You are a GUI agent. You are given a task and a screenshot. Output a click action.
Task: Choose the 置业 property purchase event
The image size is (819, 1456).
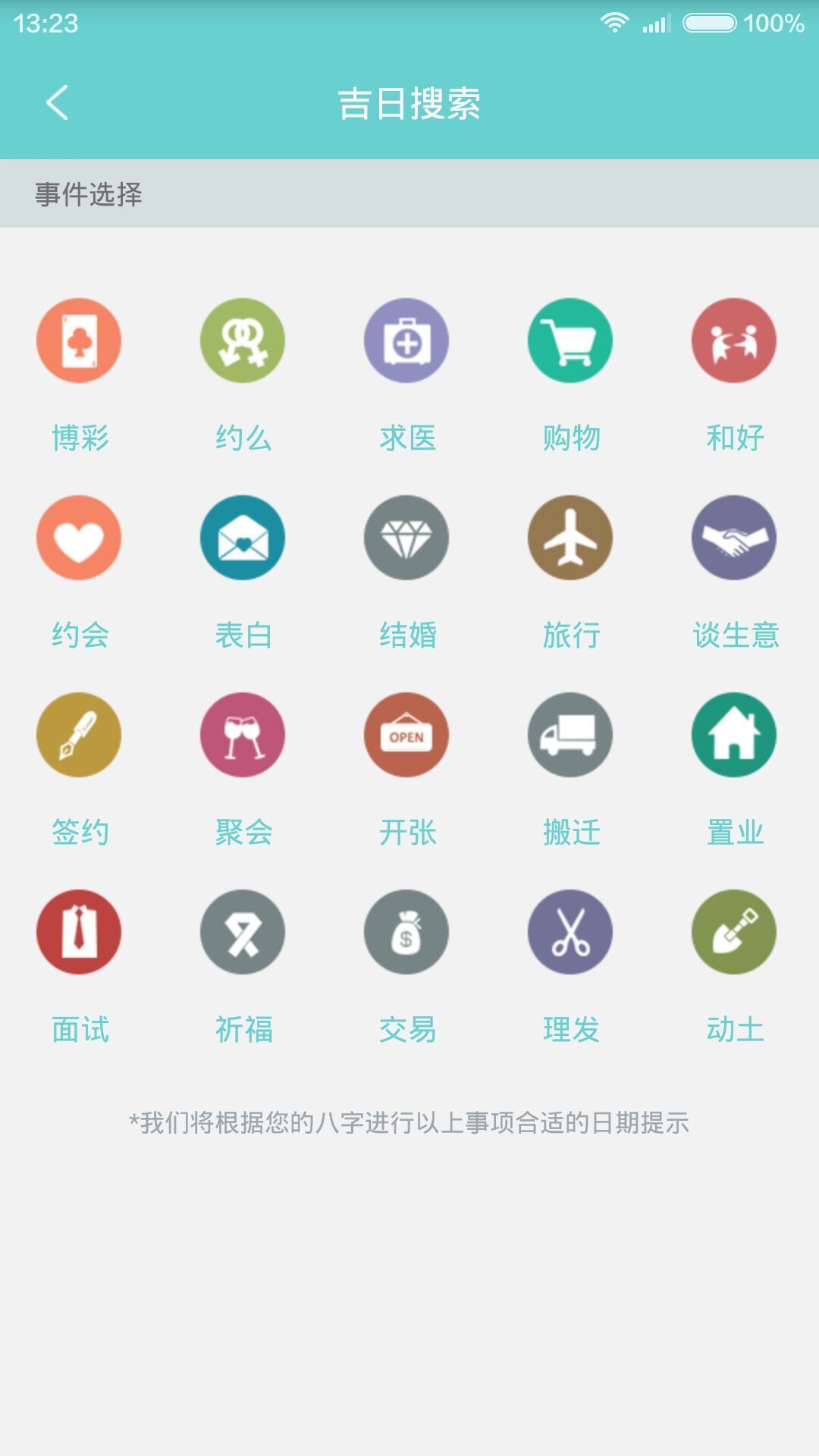(734, 735)
